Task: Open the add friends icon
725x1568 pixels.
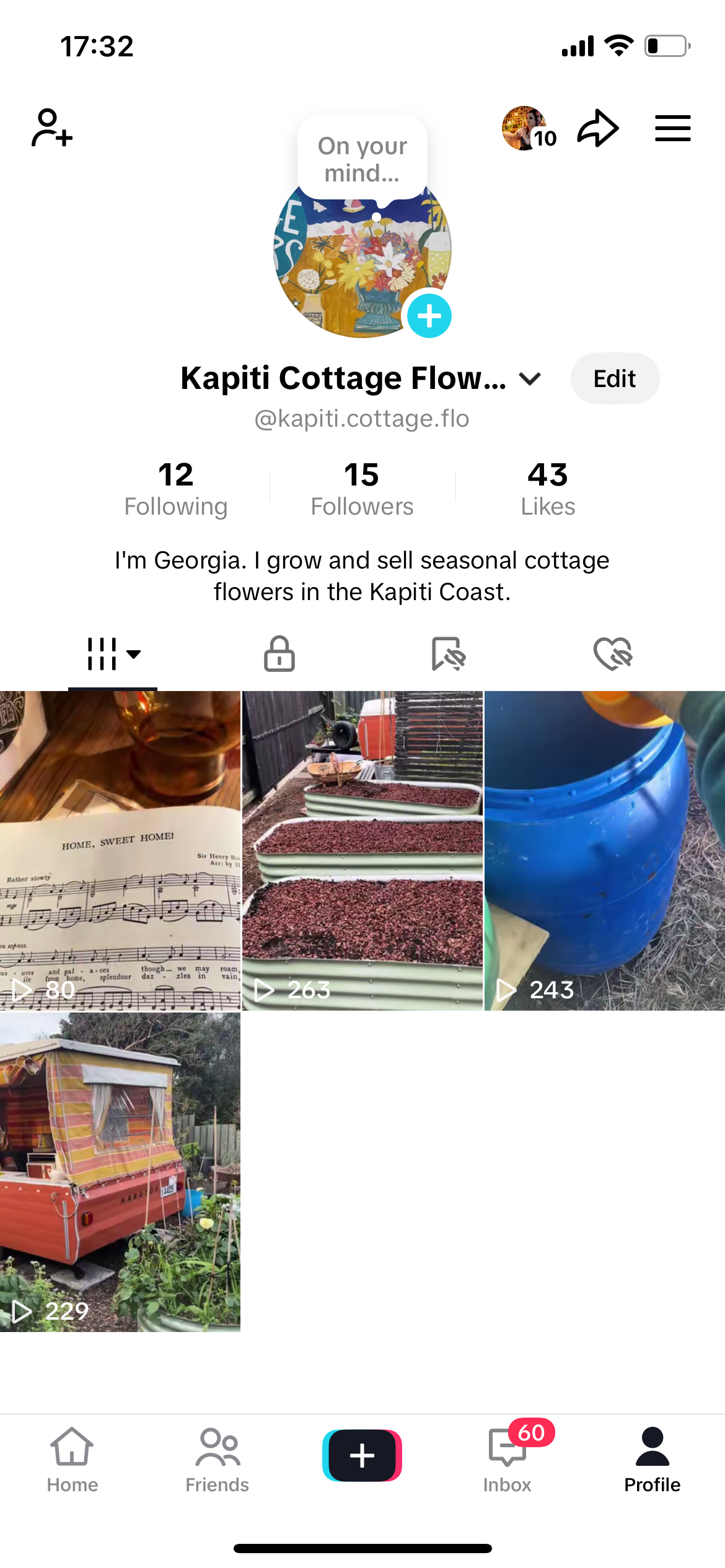Action: coord(52,128)
